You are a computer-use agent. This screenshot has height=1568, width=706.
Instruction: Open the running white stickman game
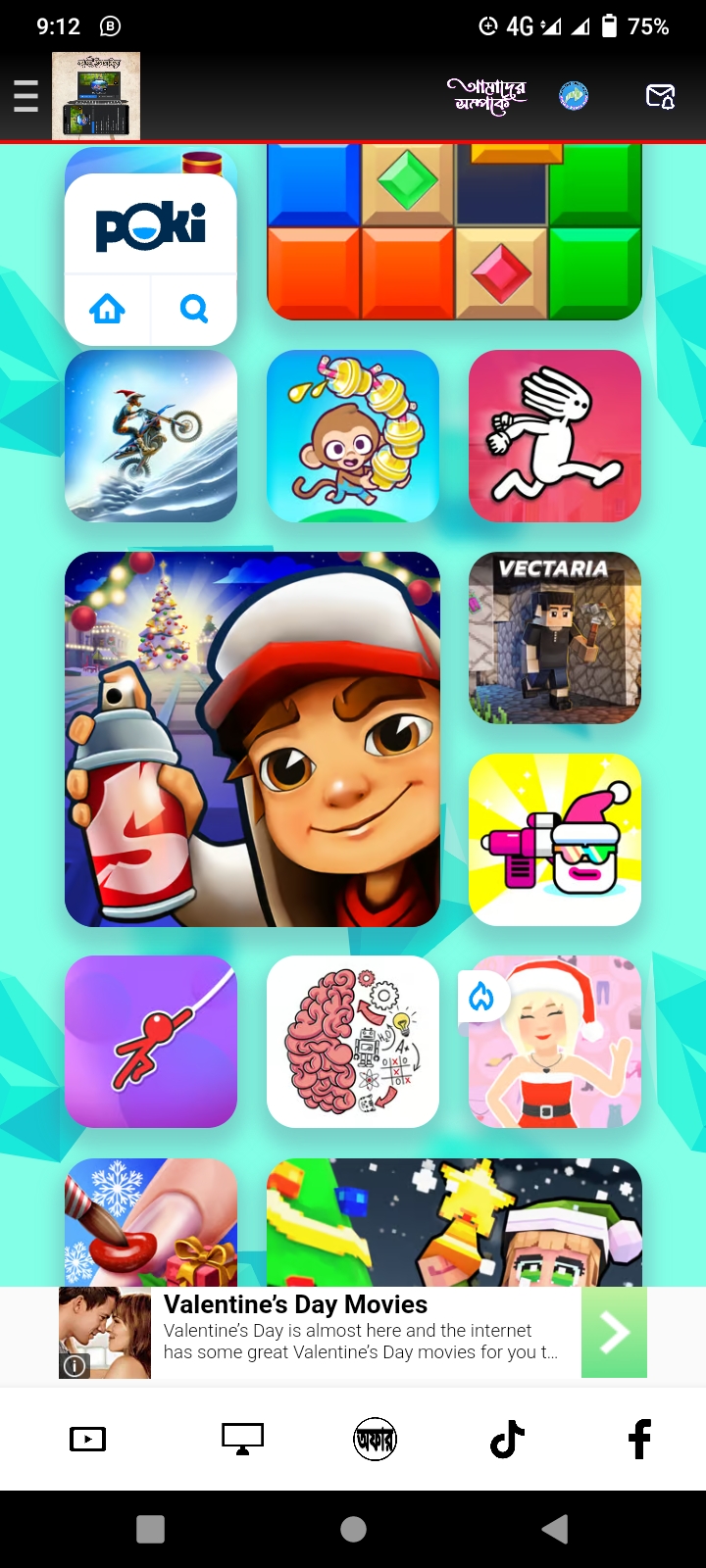tap(555, 436)
